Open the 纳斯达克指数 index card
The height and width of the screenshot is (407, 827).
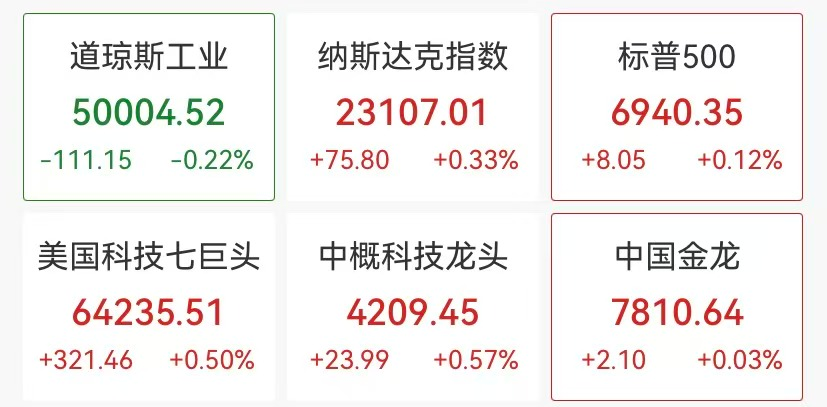(412, 107)
